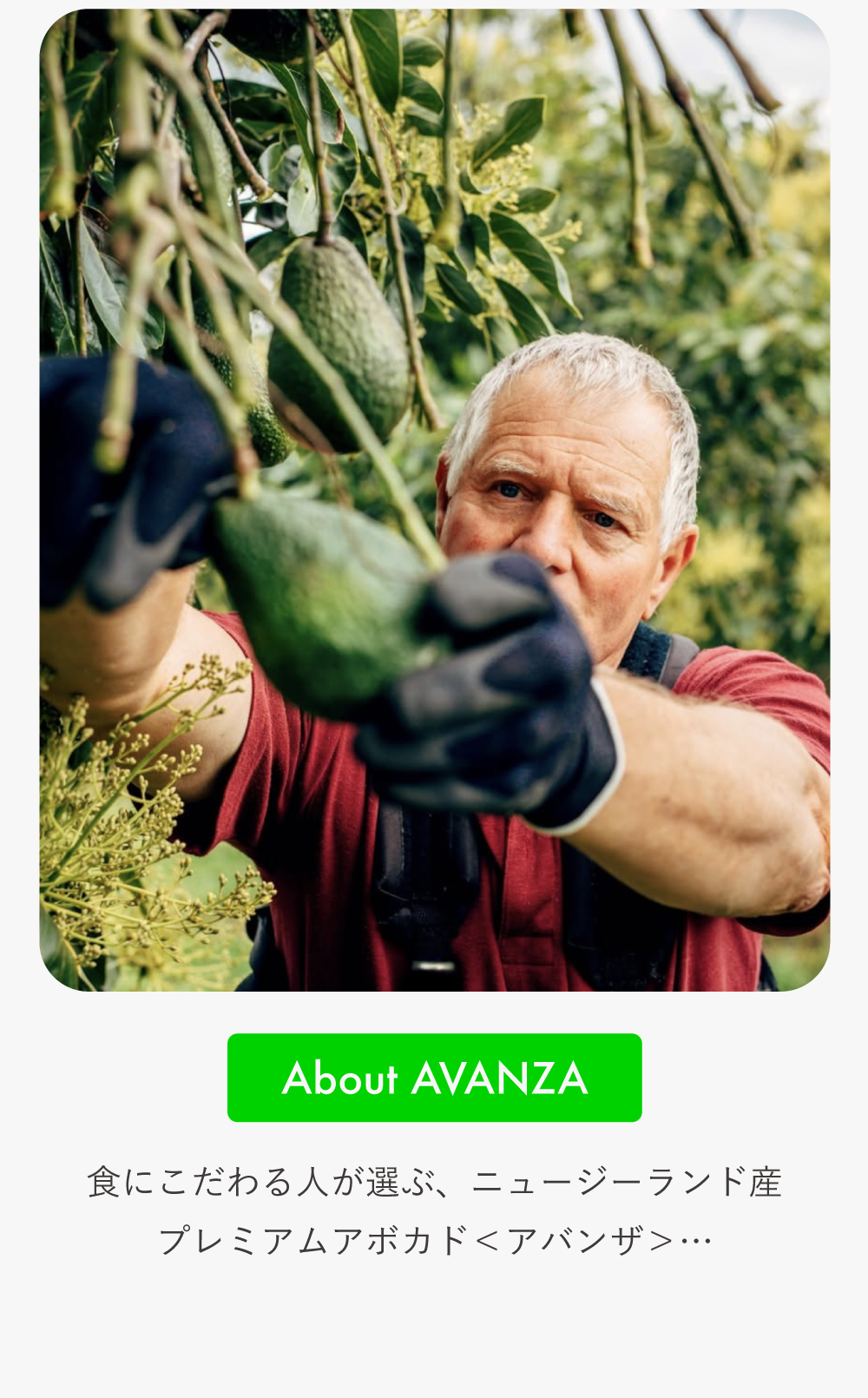Tap the About AVANZA button
The height and width of the screenshot is (1398, 868).
(x=434, y=1078)
